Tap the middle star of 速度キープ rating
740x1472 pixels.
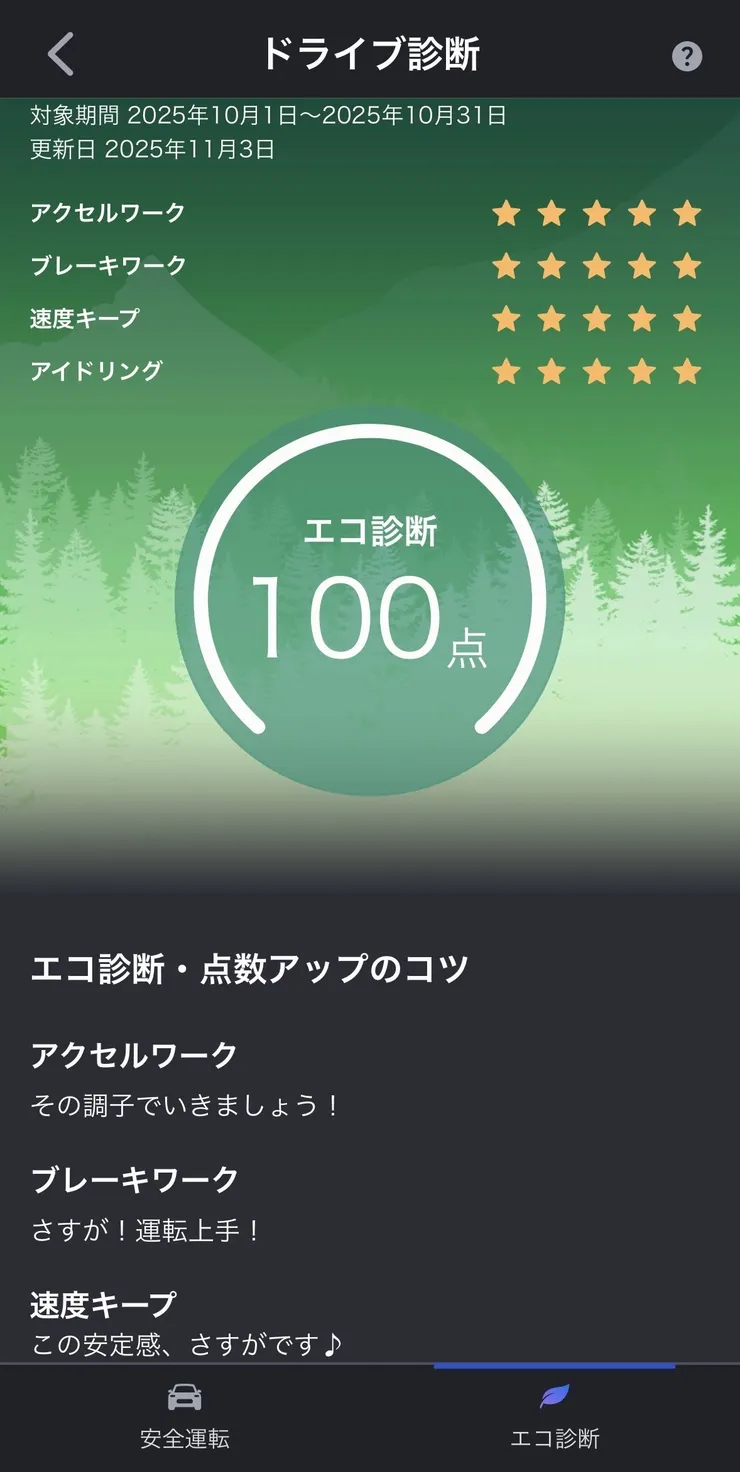(x=596, y=318)
